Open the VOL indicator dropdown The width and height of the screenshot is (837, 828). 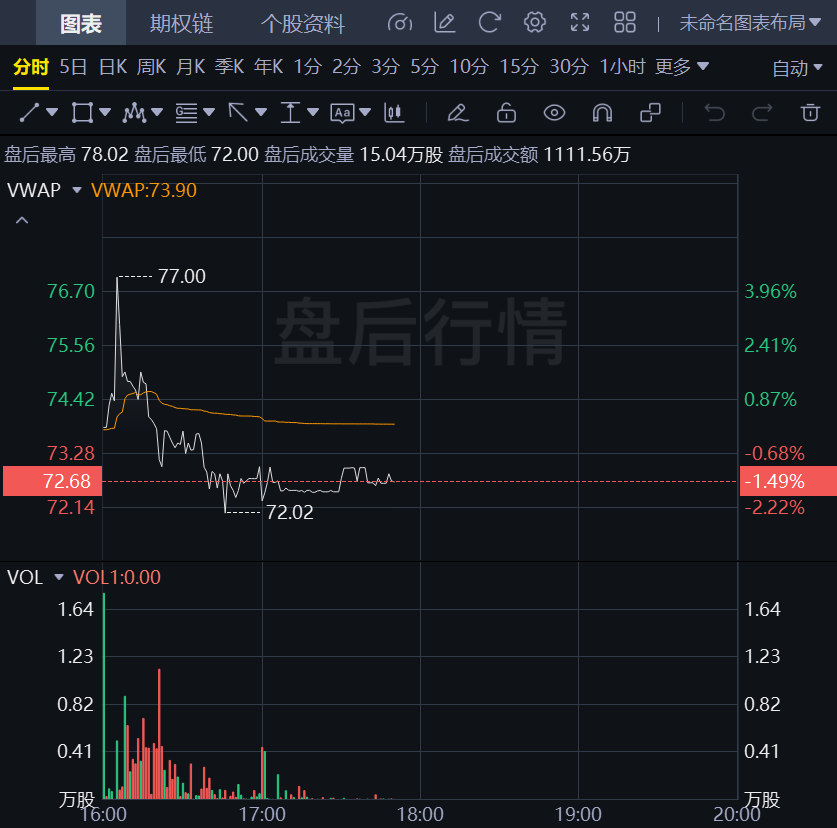point(58,578)
